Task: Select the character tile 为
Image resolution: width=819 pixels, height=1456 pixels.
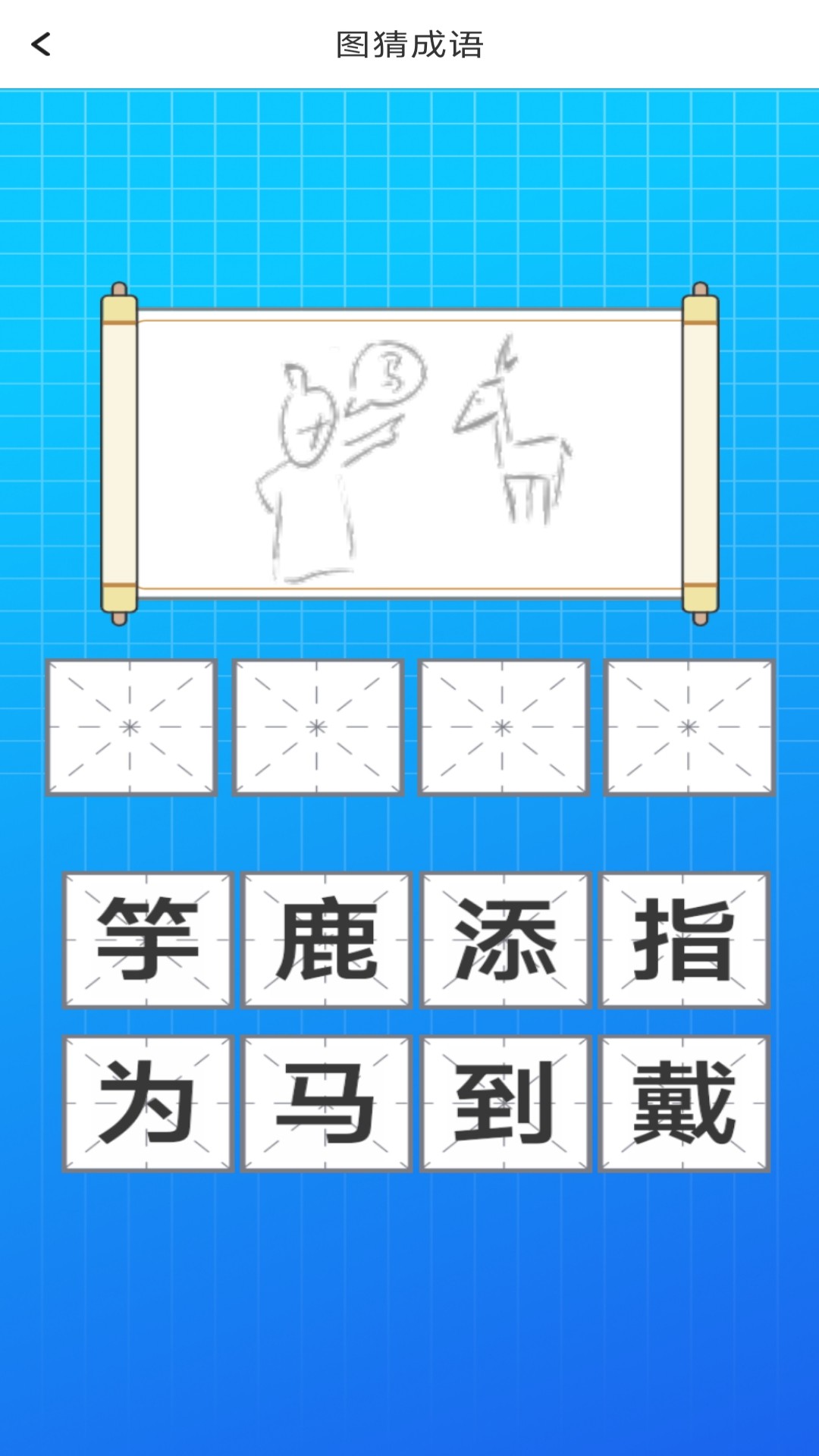Action: click(x=148, y=1103)
